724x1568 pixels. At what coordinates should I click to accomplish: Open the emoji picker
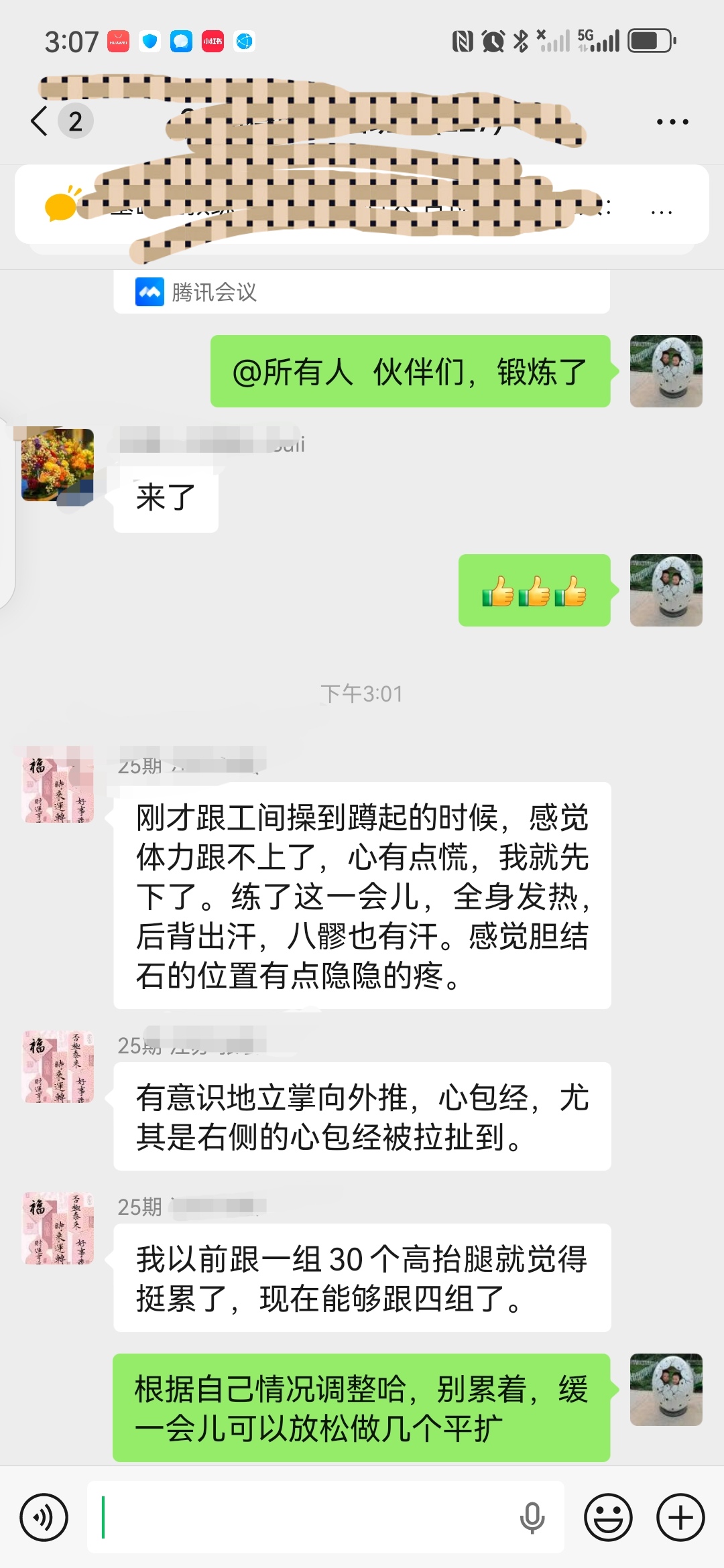[609, 1517]
